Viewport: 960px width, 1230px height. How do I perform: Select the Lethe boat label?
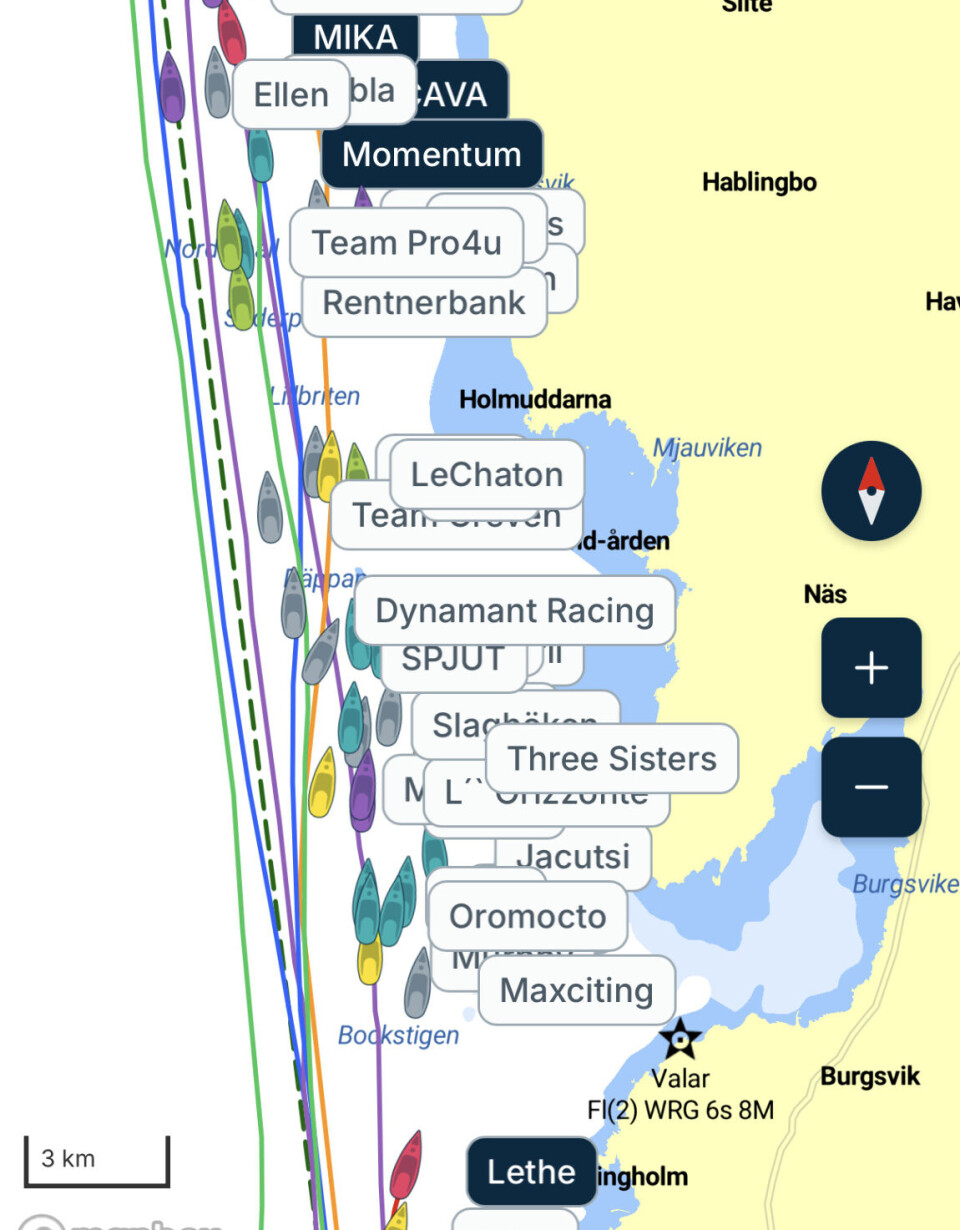pos(530,1171)
